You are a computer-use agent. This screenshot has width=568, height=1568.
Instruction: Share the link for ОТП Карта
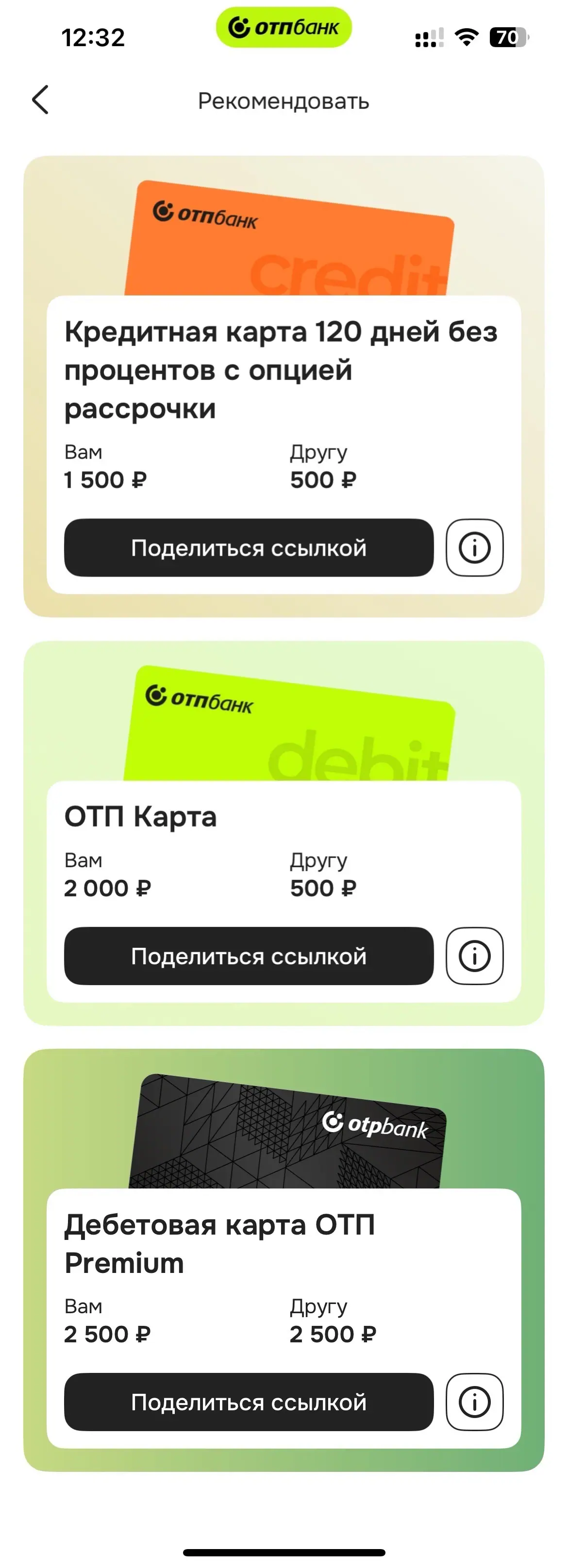pos(249,956)
